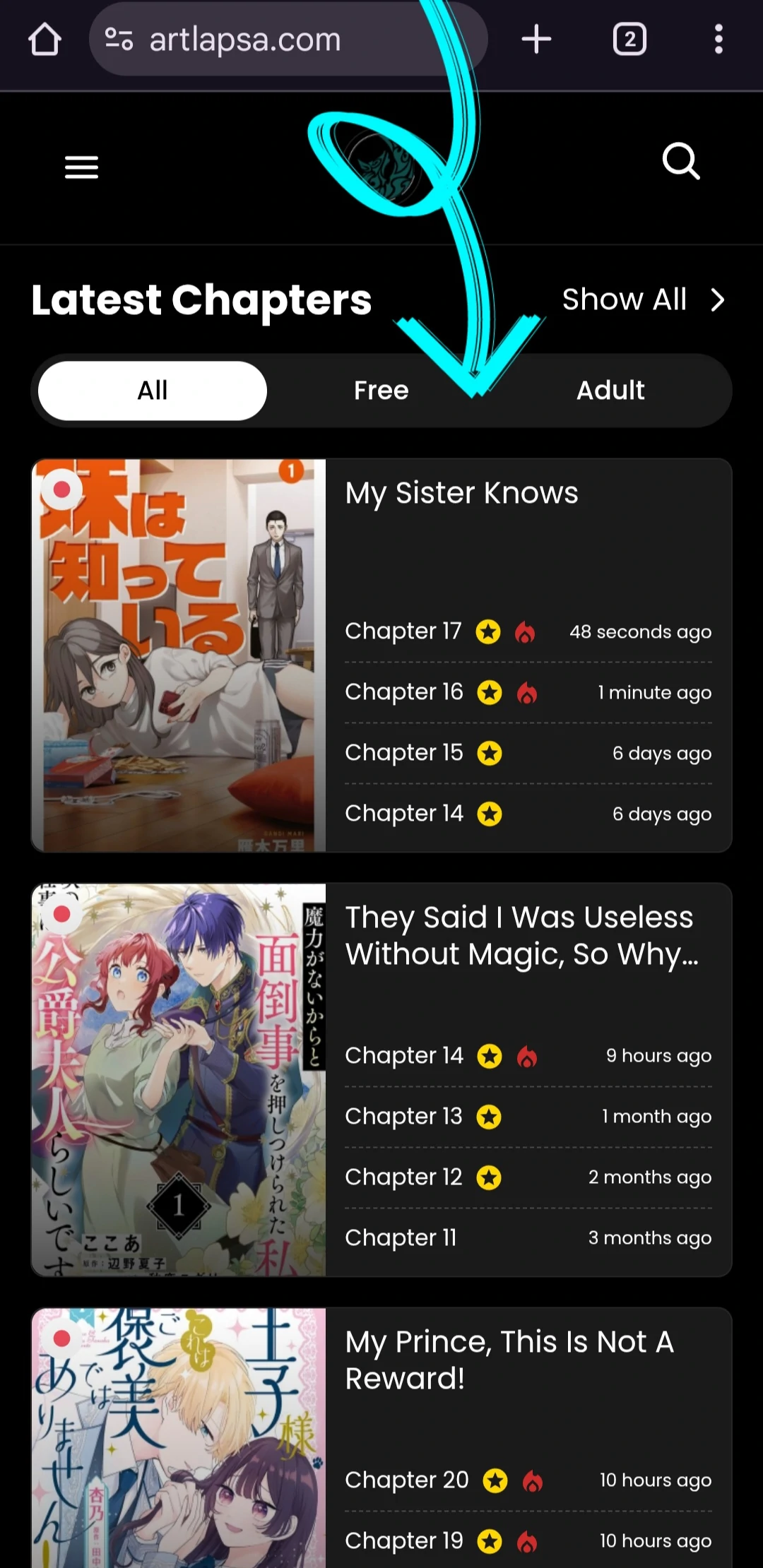Open My Sister Knows cover
The height and width of the screenshot is (1568, 763).
click(179, 655)
